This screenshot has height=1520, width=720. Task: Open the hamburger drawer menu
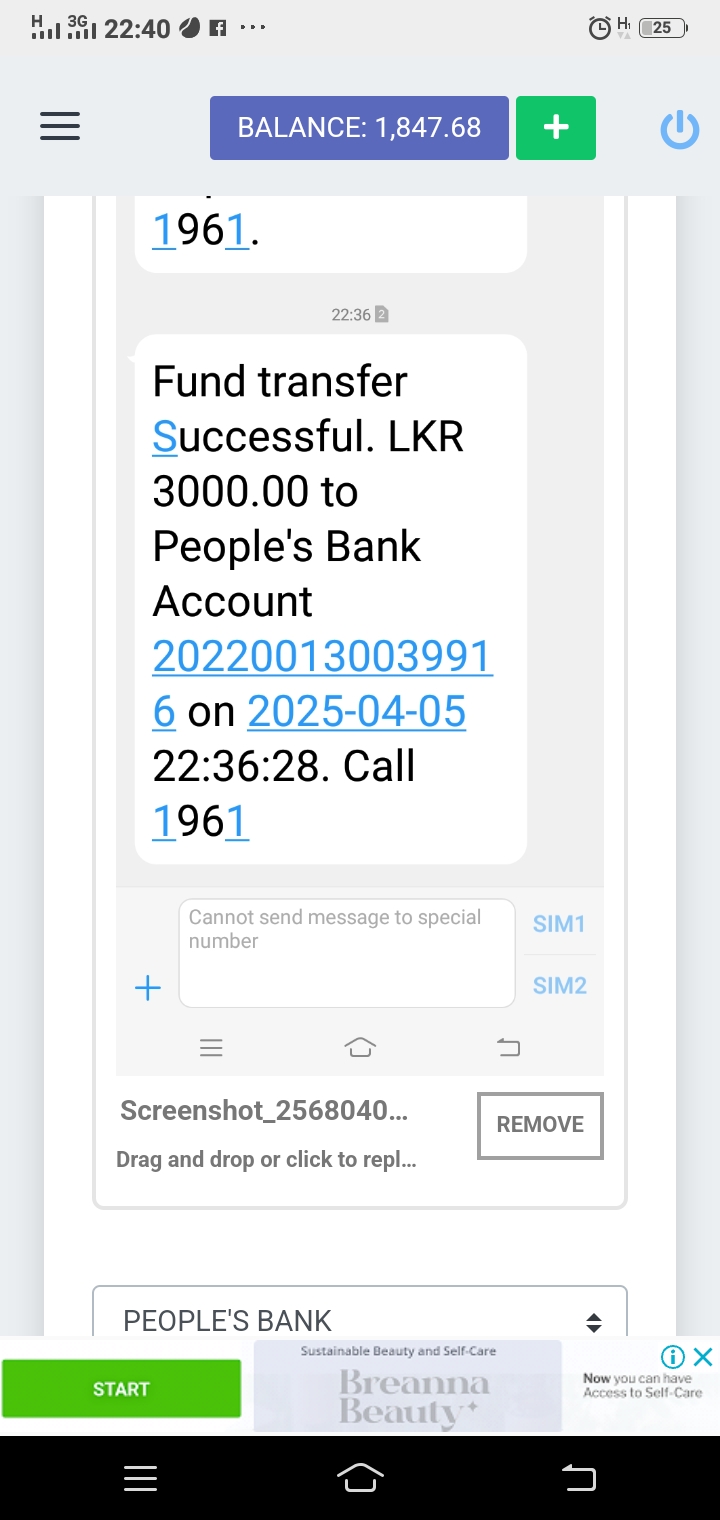tap(60, 127)
